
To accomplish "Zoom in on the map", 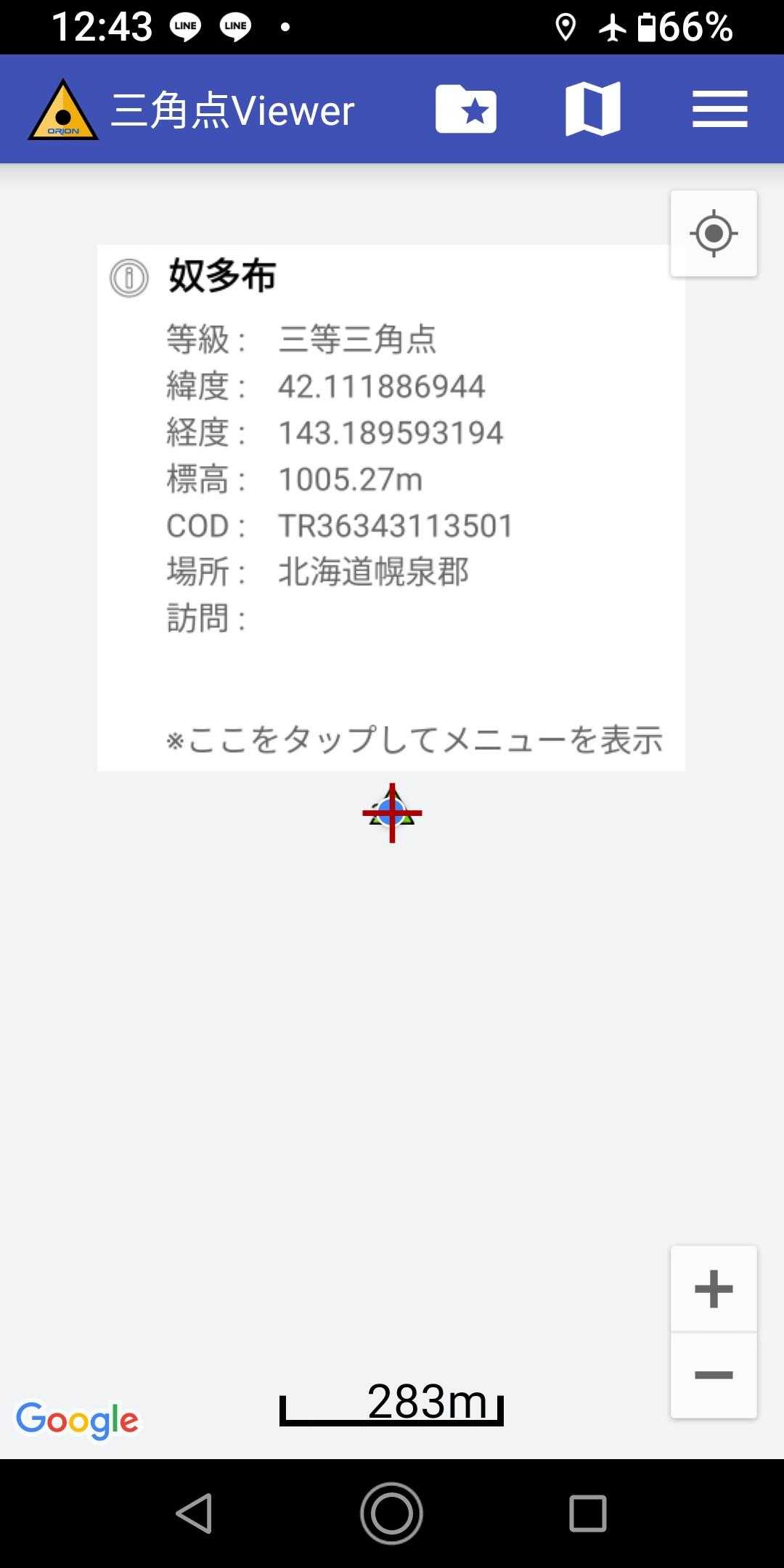I will pos(714,1289).
